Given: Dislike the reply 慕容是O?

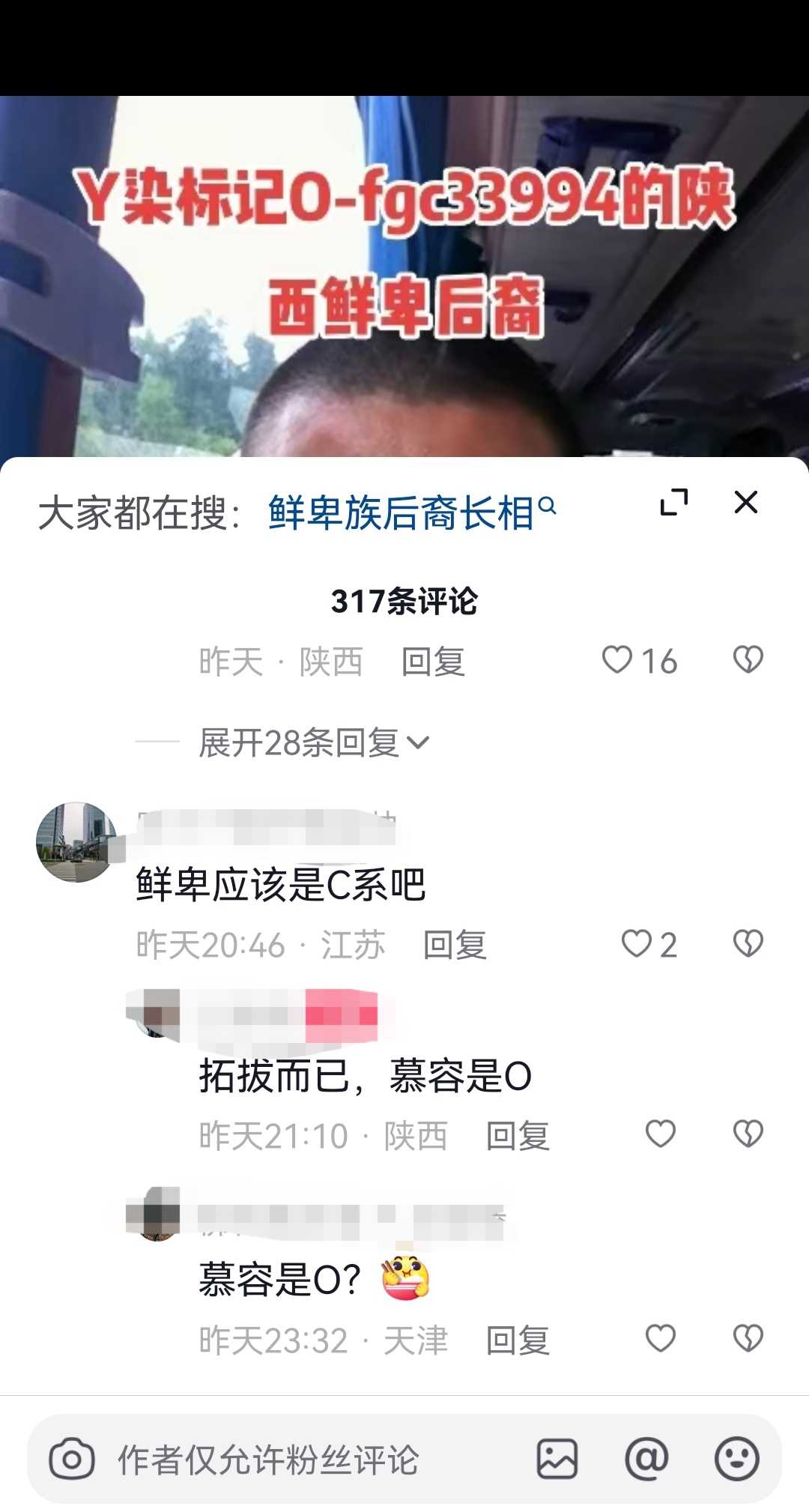Looking at the screenshot, I should [748, 1338].
